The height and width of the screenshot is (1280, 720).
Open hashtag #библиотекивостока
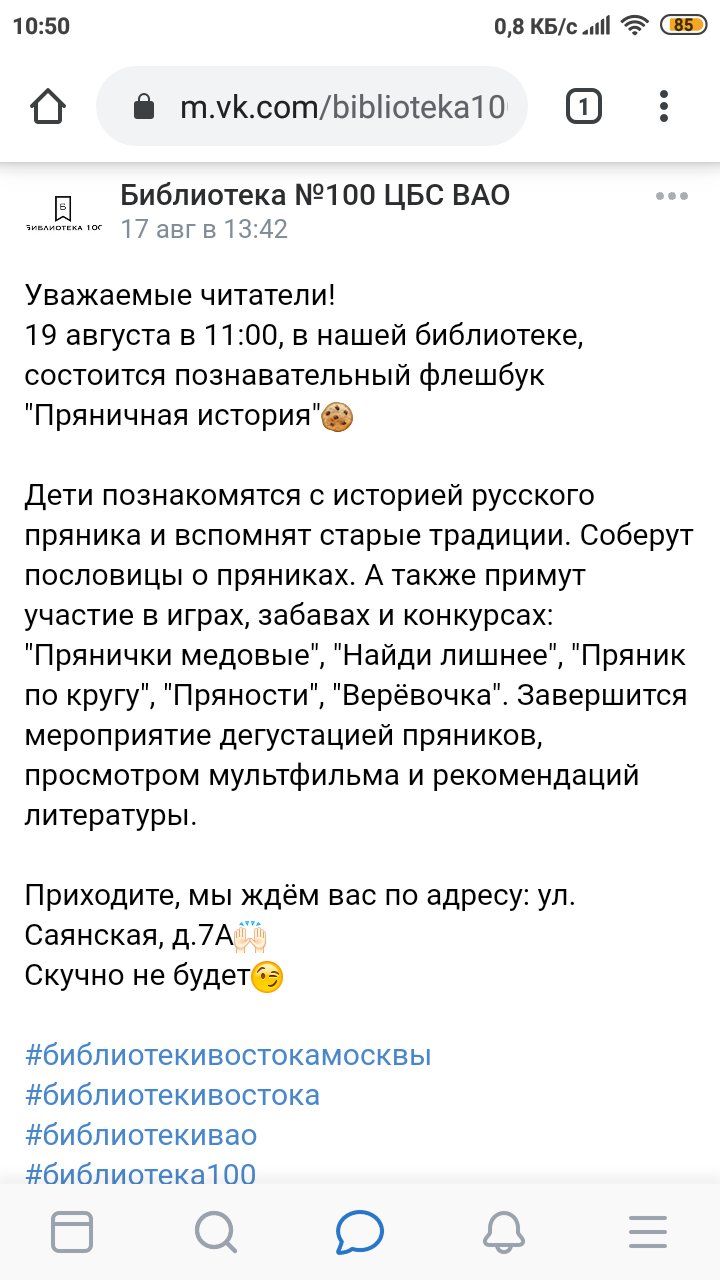(x=172, y=1095)
